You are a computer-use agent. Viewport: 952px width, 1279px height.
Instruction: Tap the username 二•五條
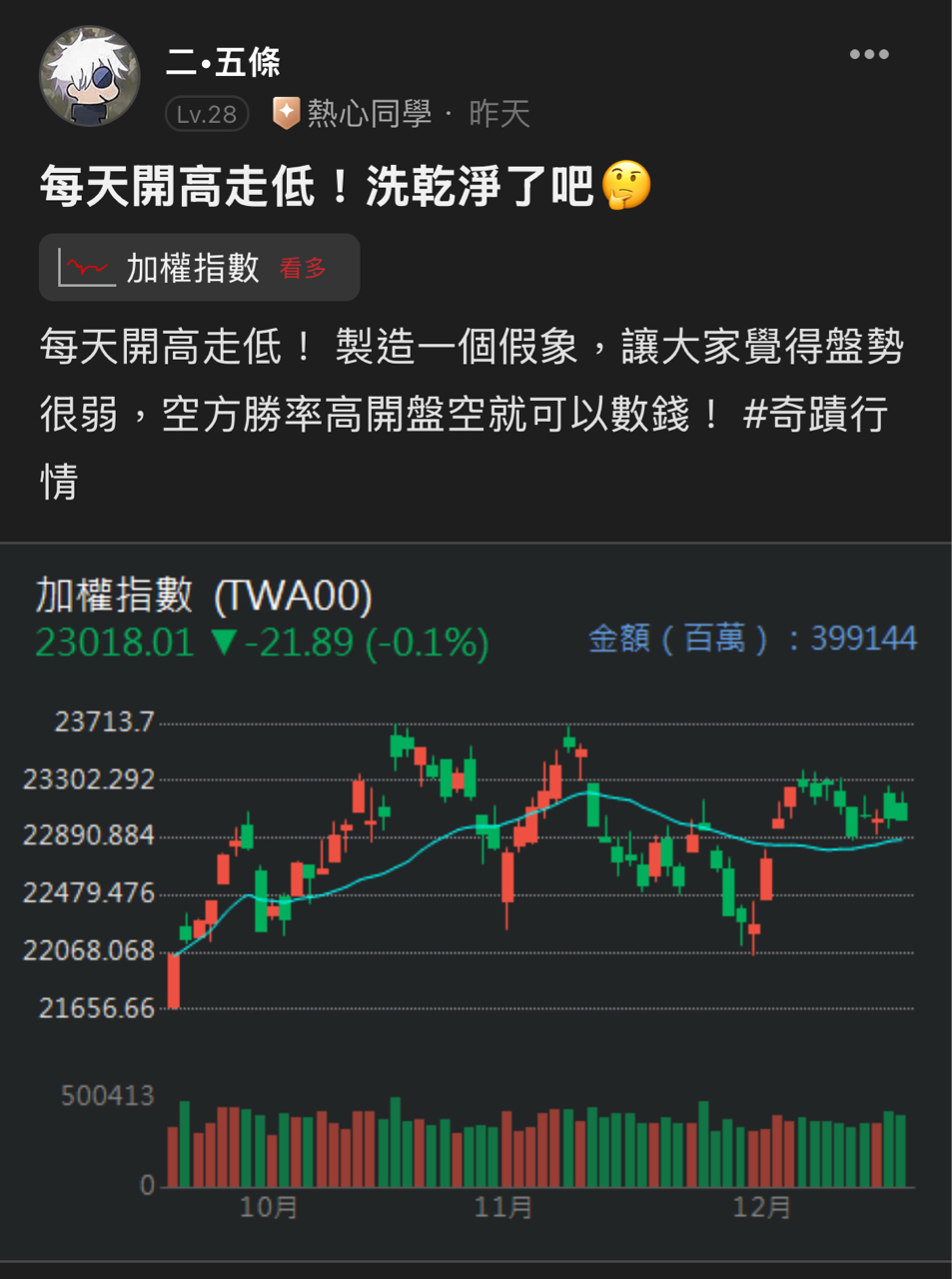(x=223, y=62)
